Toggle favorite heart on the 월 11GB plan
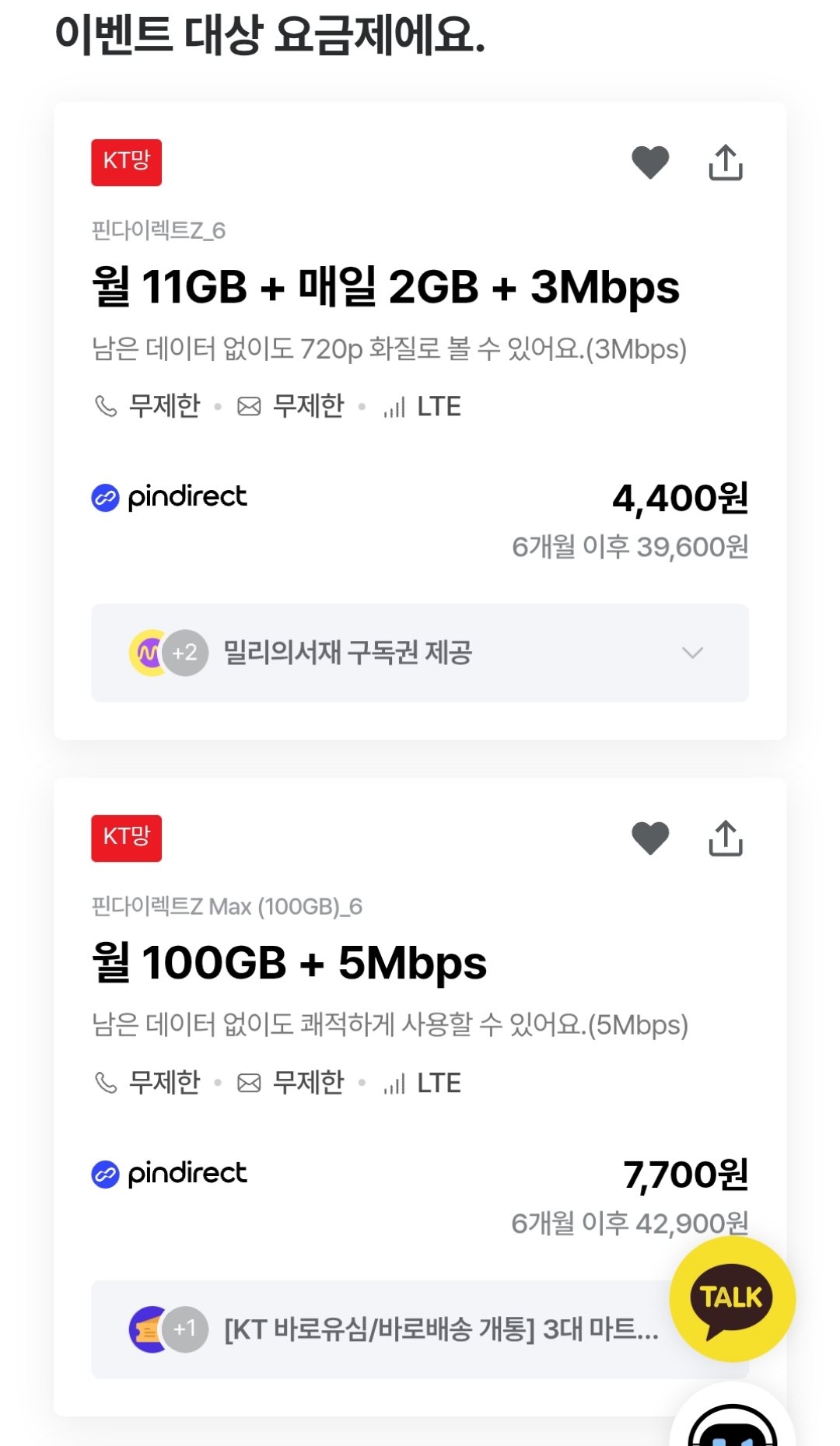 [x=649, y=163]
